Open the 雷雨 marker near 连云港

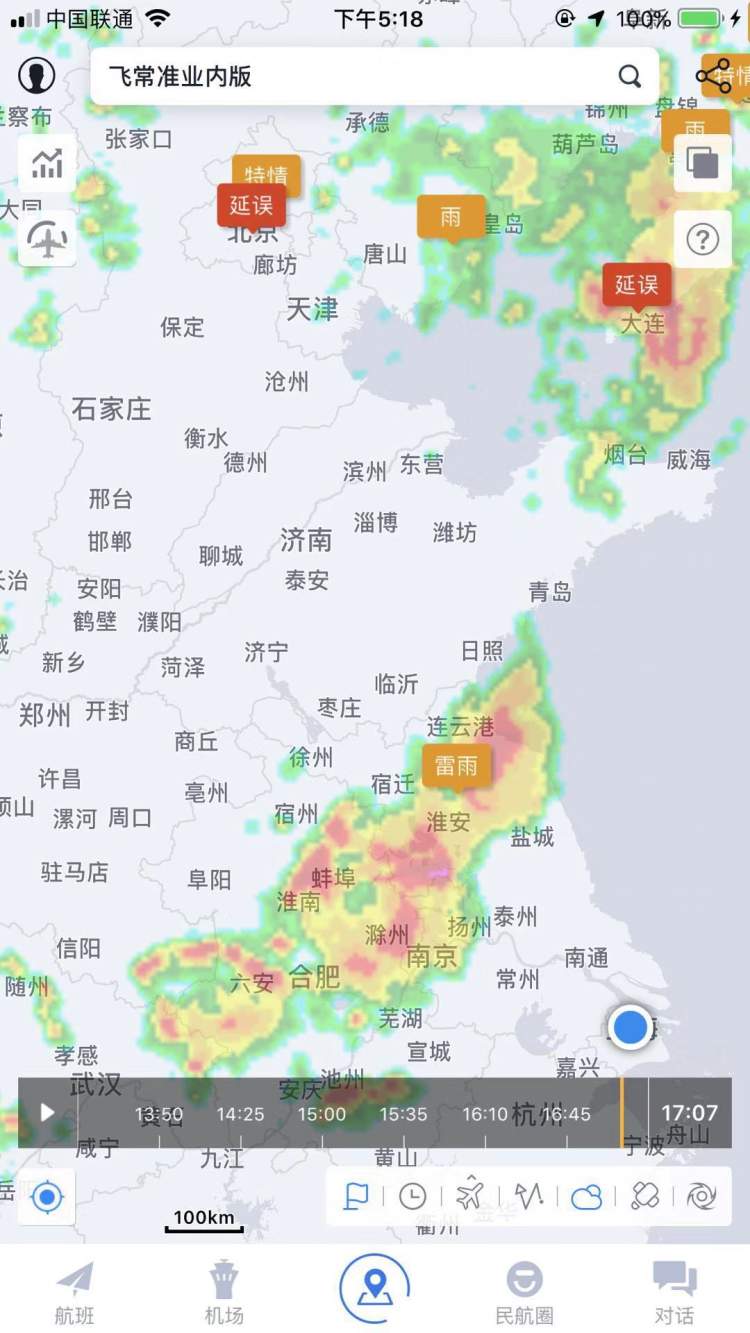[x=456, y=766]
